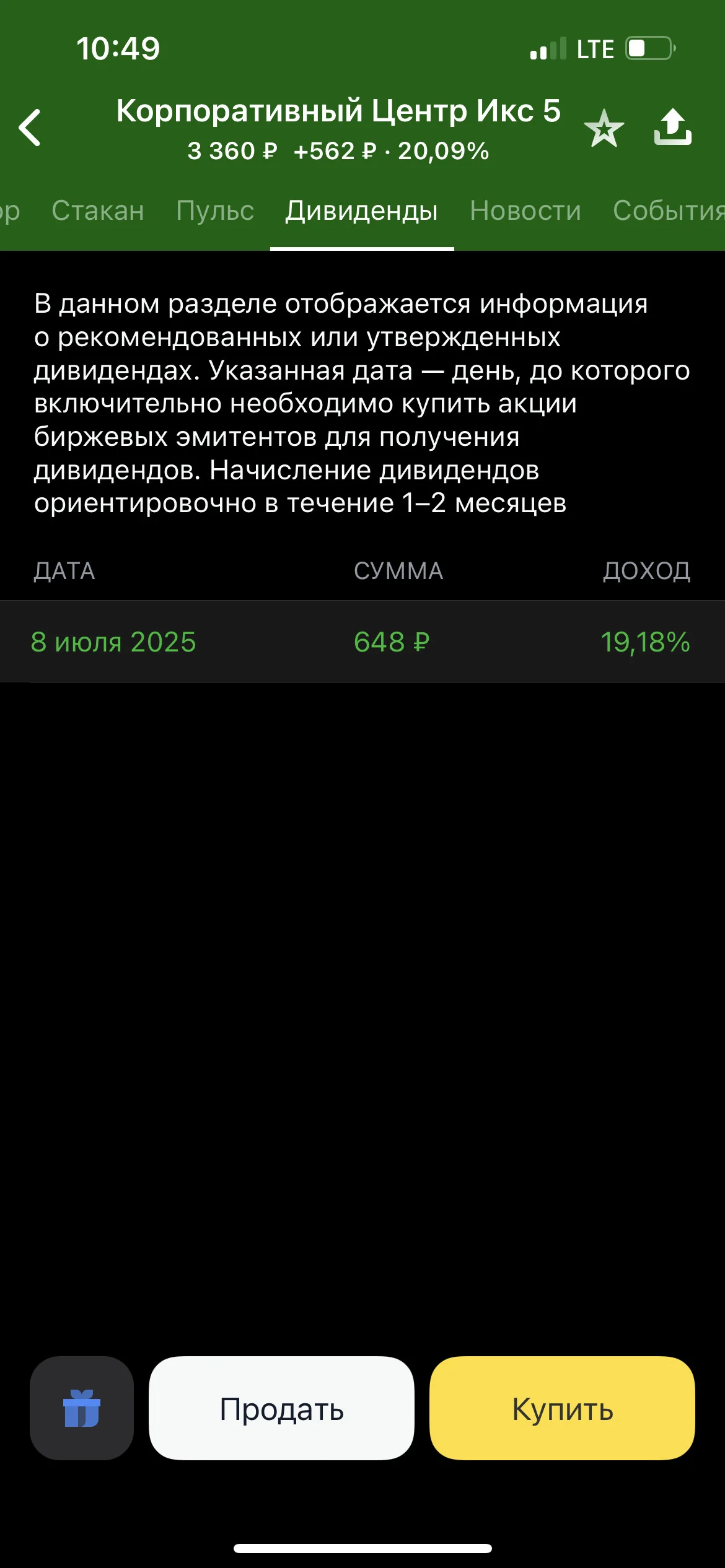Tap the Продать button
The width and height of the screenshot is (725, 1568).
coord(281,1408)
